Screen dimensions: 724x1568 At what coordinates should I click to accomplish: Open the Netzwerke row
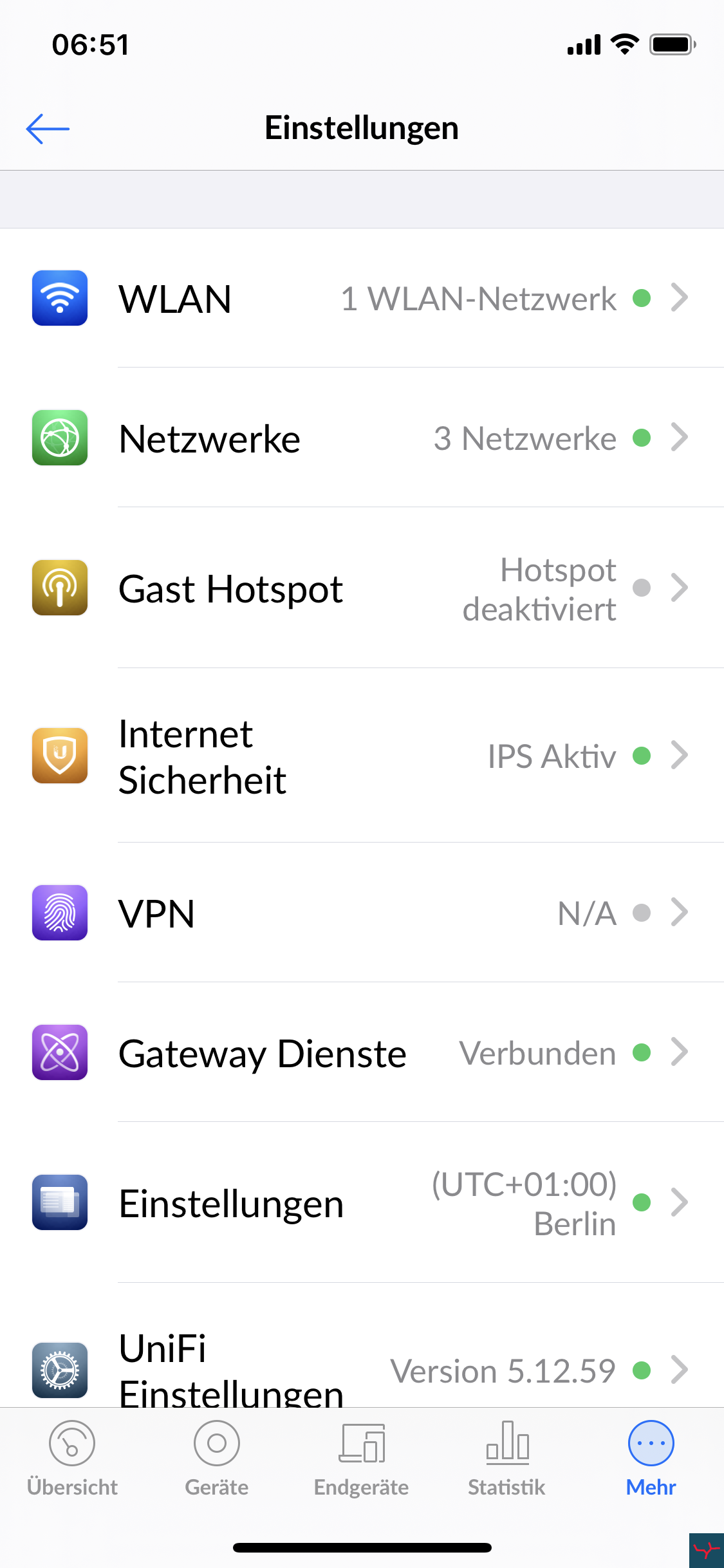(362, 438)
